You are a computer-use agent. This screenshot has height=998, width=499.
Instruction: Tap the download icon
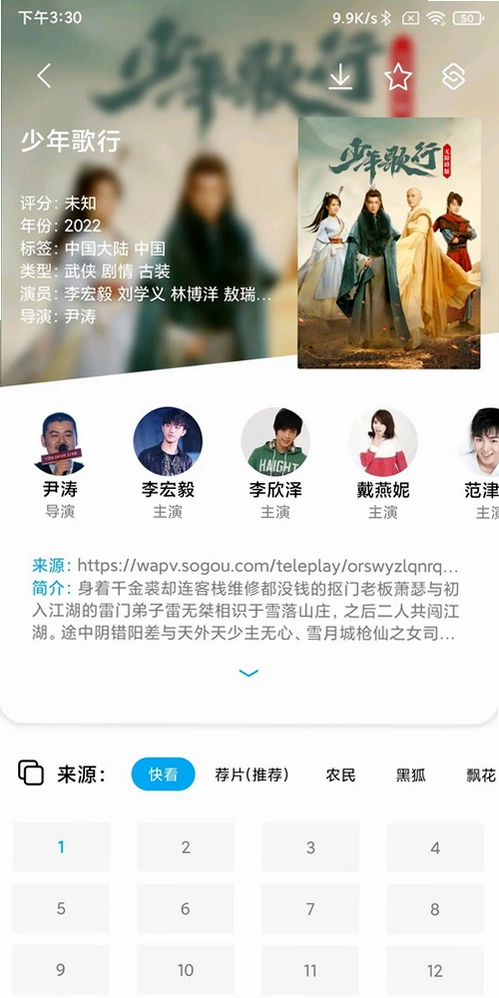point(341,76)
